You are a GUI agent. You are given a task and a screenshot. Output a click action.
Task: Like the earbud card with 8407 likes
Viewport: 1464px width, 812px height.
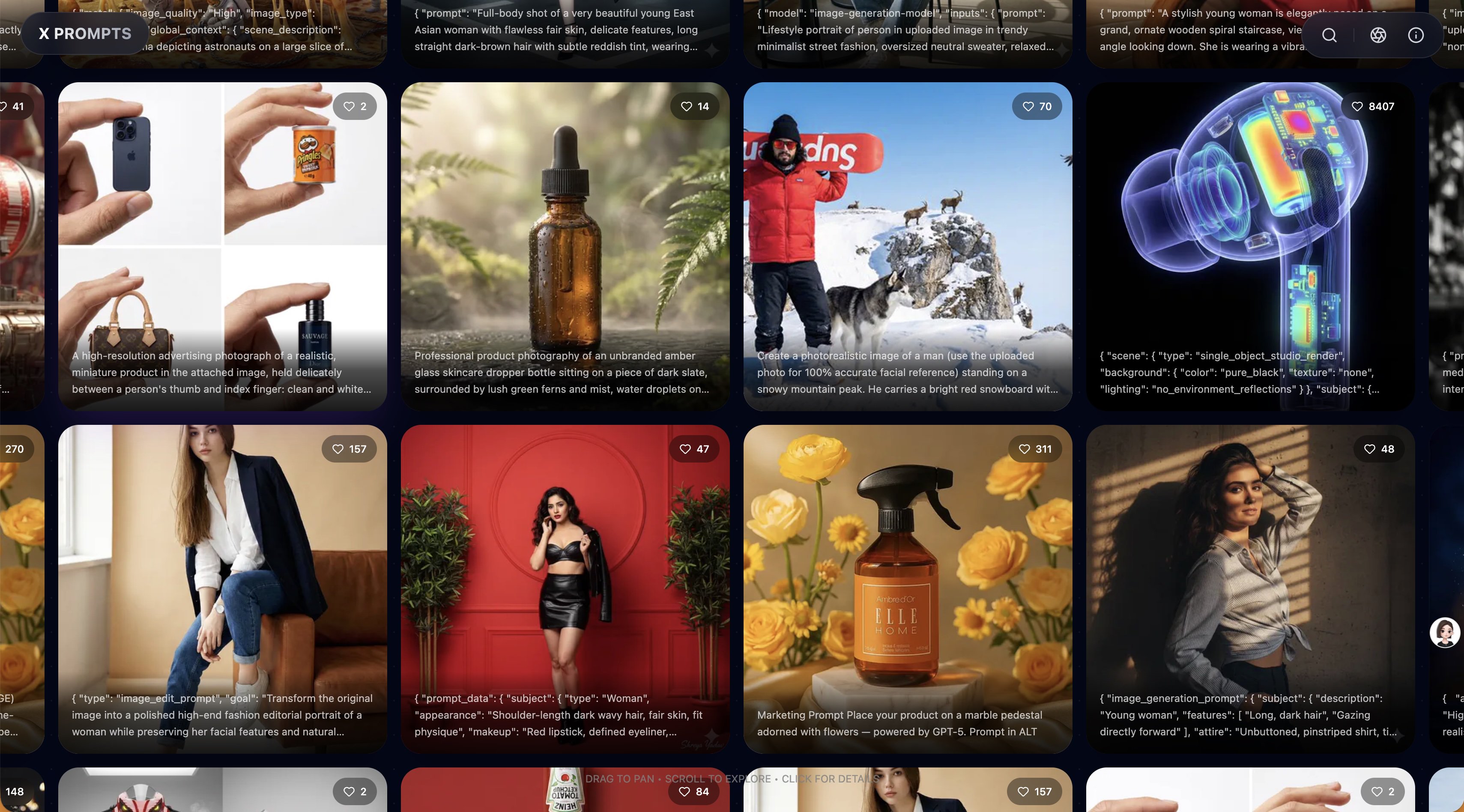click(x=1372, y=106)
